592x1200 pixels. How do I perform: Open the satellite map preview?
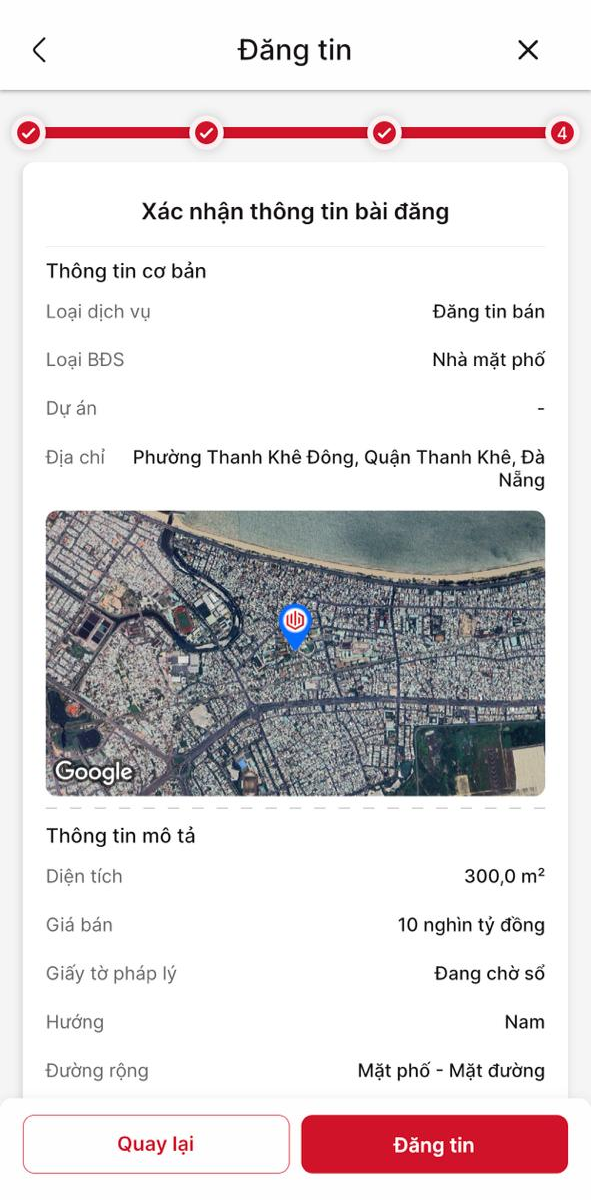[x=295, y=653]
